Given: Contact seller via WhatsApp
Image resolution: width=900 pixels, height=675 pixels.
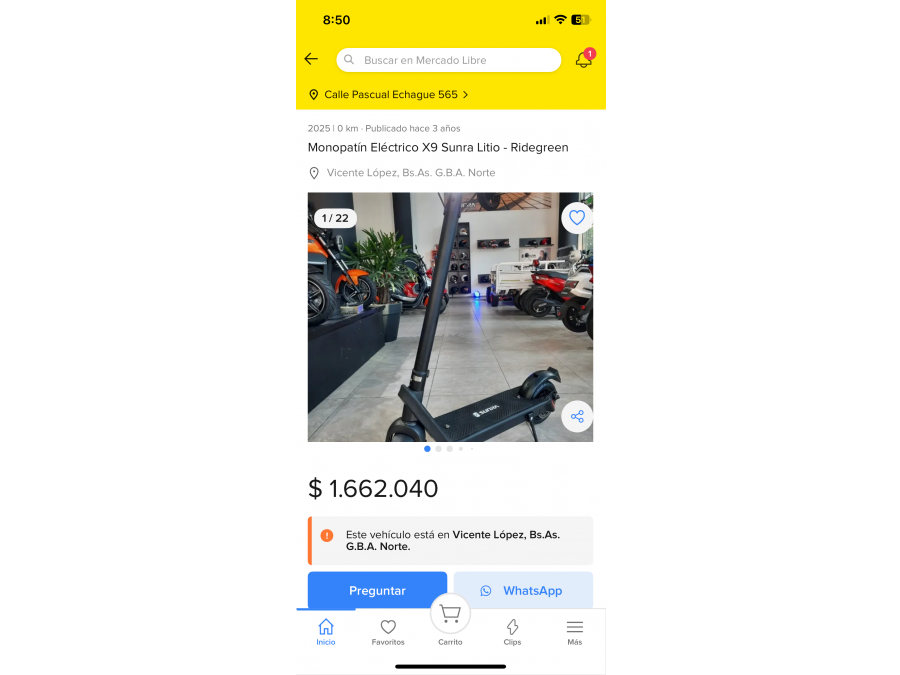Looking at the screenshot, I should click(x=523, y=590).
